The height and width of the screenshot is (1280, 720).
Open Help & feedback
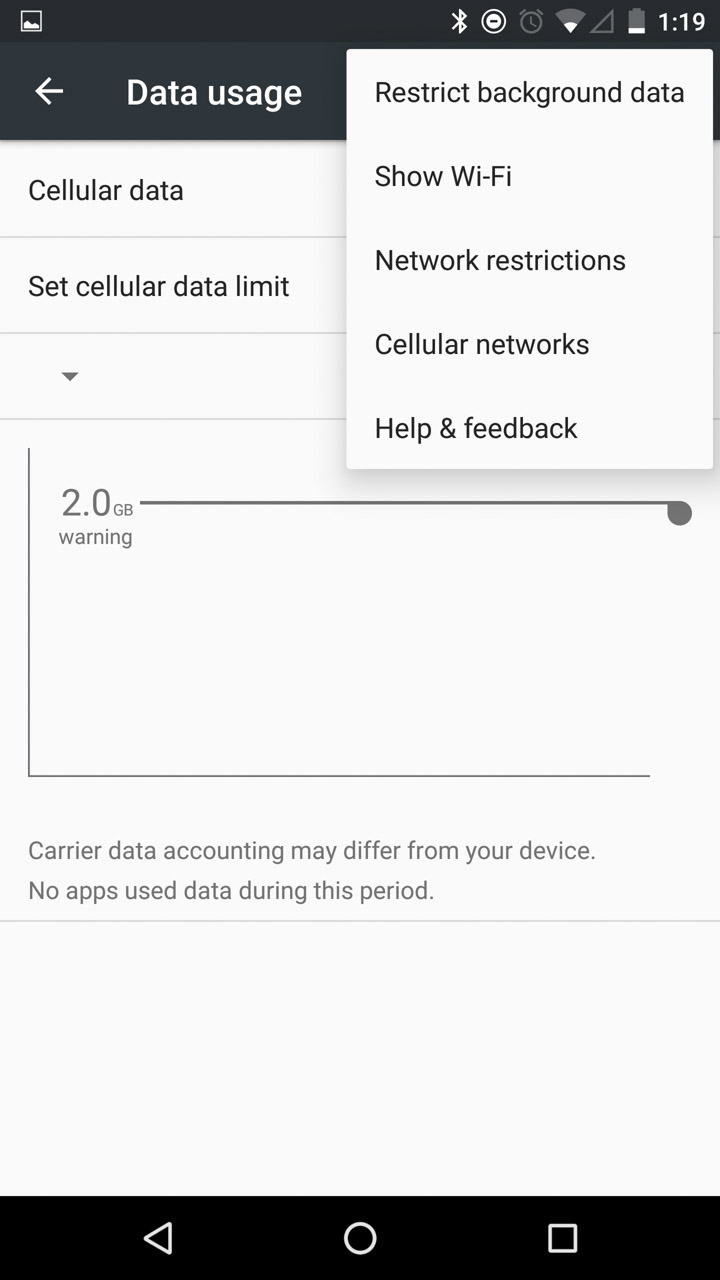[x=529, y=429]
